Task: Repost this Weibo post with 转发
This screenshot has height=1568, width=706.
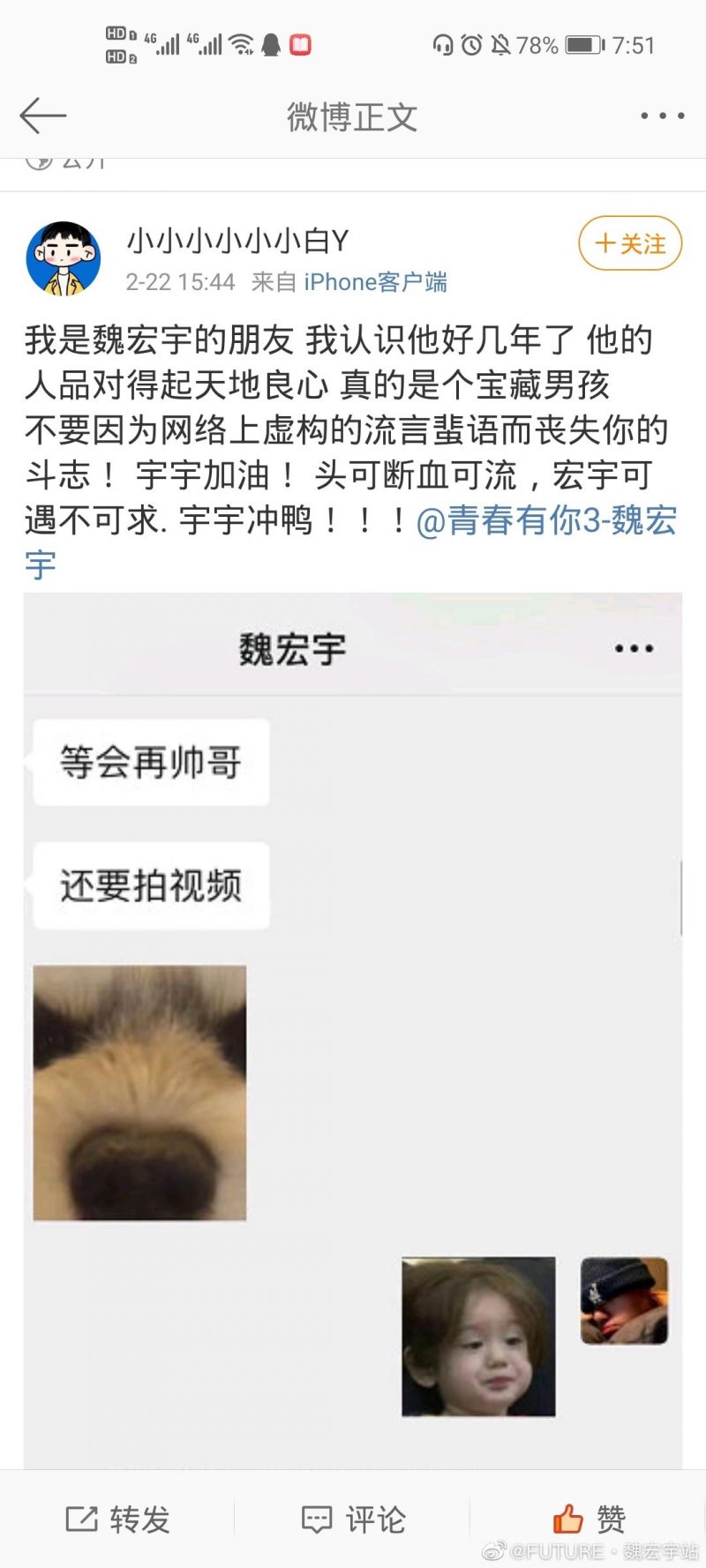Action: (x=117, y=1519)
